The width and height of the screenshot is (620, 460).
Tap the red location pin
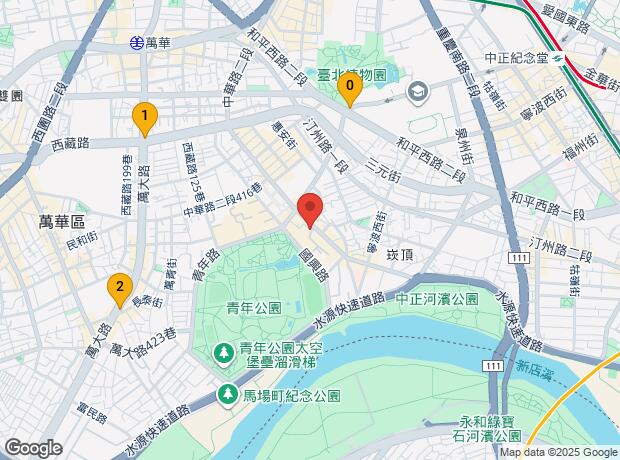310,210
